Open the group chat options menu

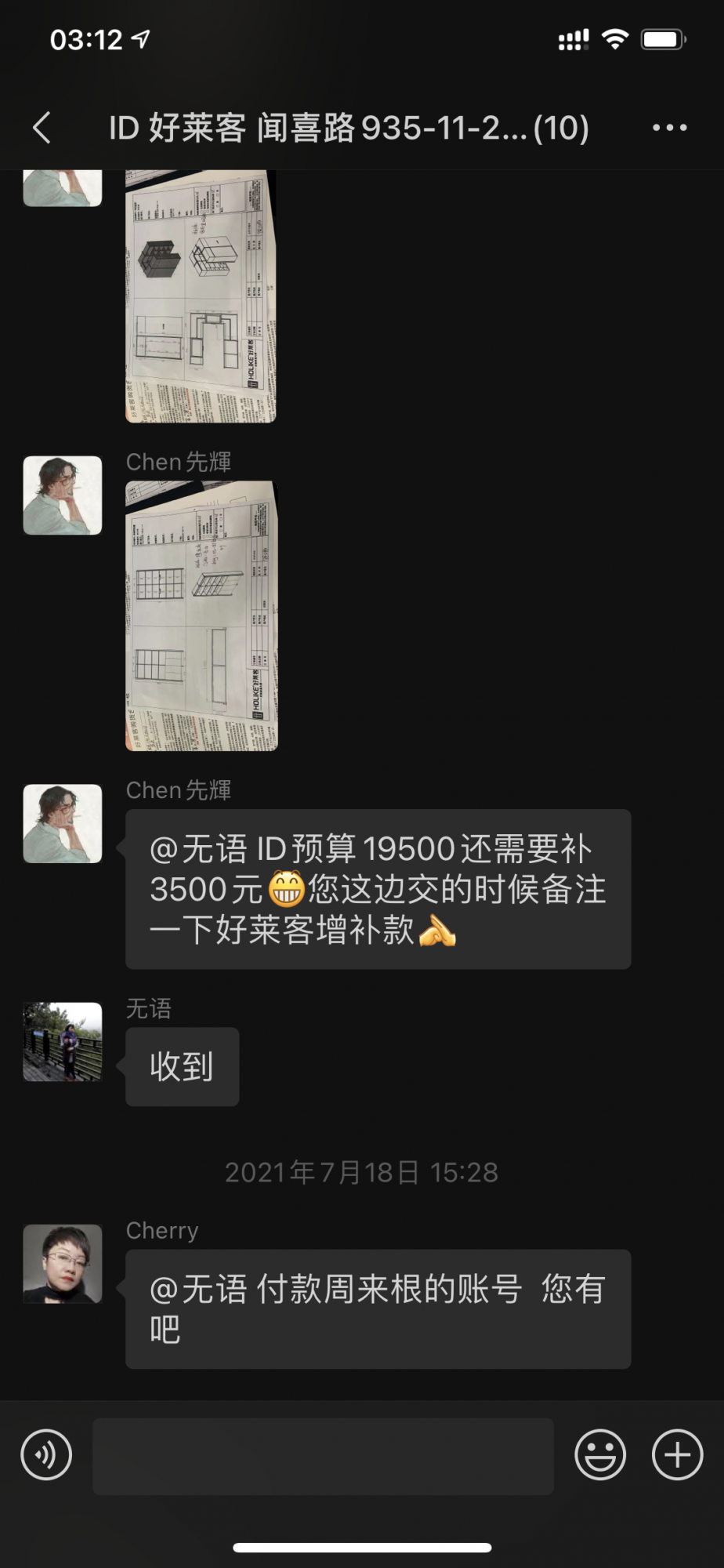pyautogui.click(x=670, y=128)
